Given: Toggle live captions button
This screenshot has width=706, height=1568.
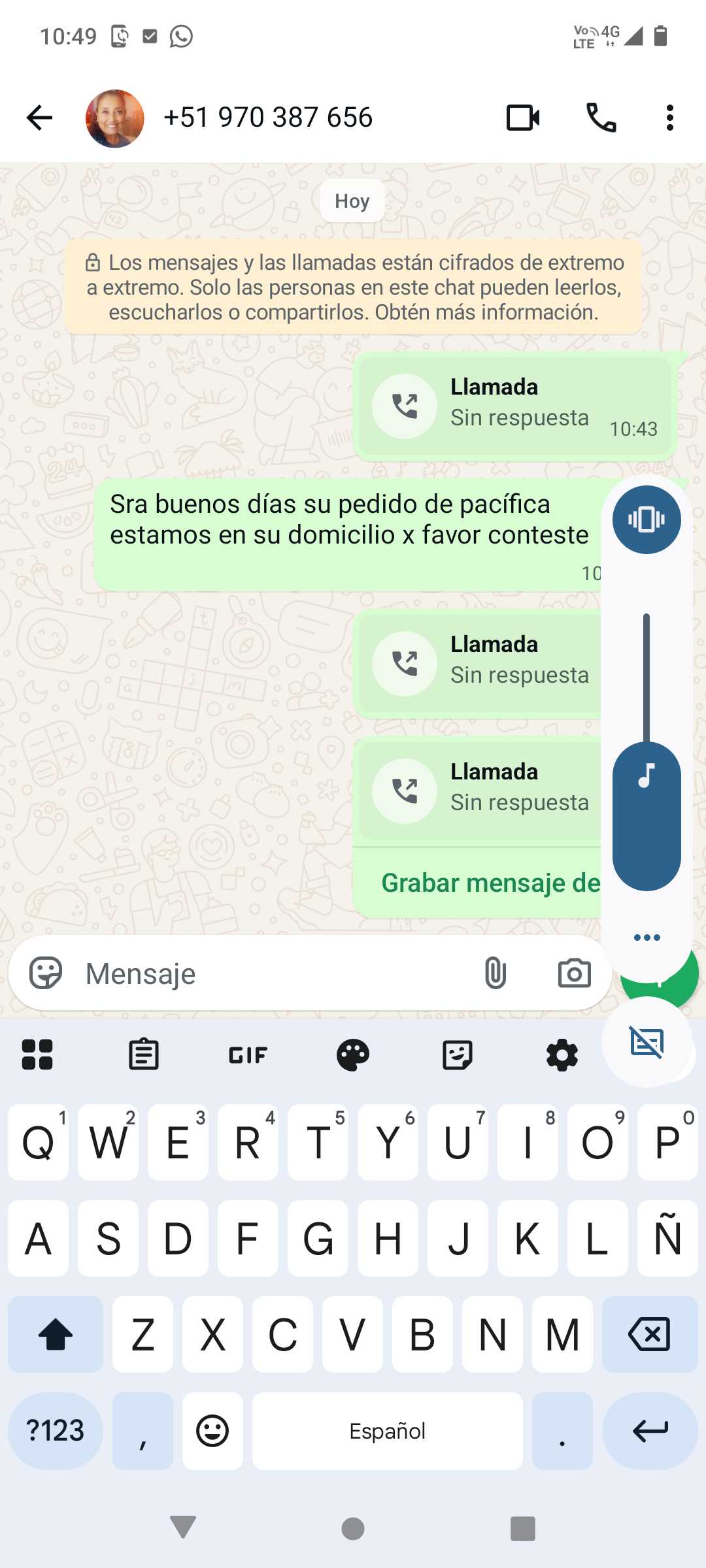Looking at the screenshot, I should click(647, 1042).
